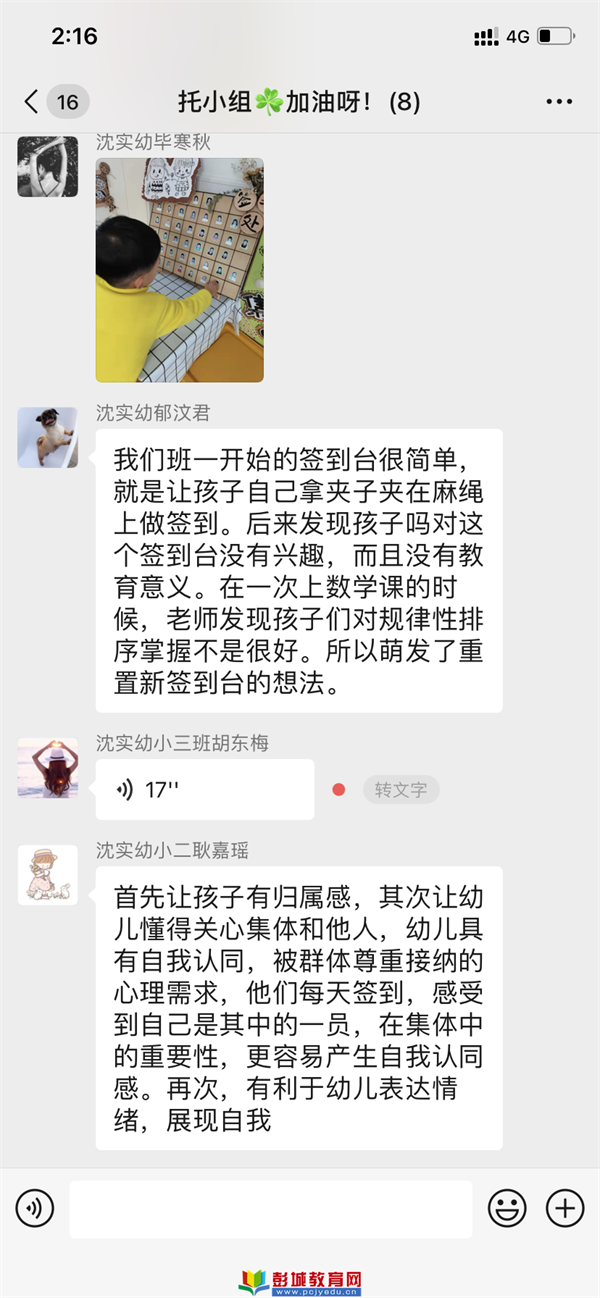This screenshot has height=1298, width=600.
Task: Play 胡东梅's 17-second voice message
Action: 204,789
